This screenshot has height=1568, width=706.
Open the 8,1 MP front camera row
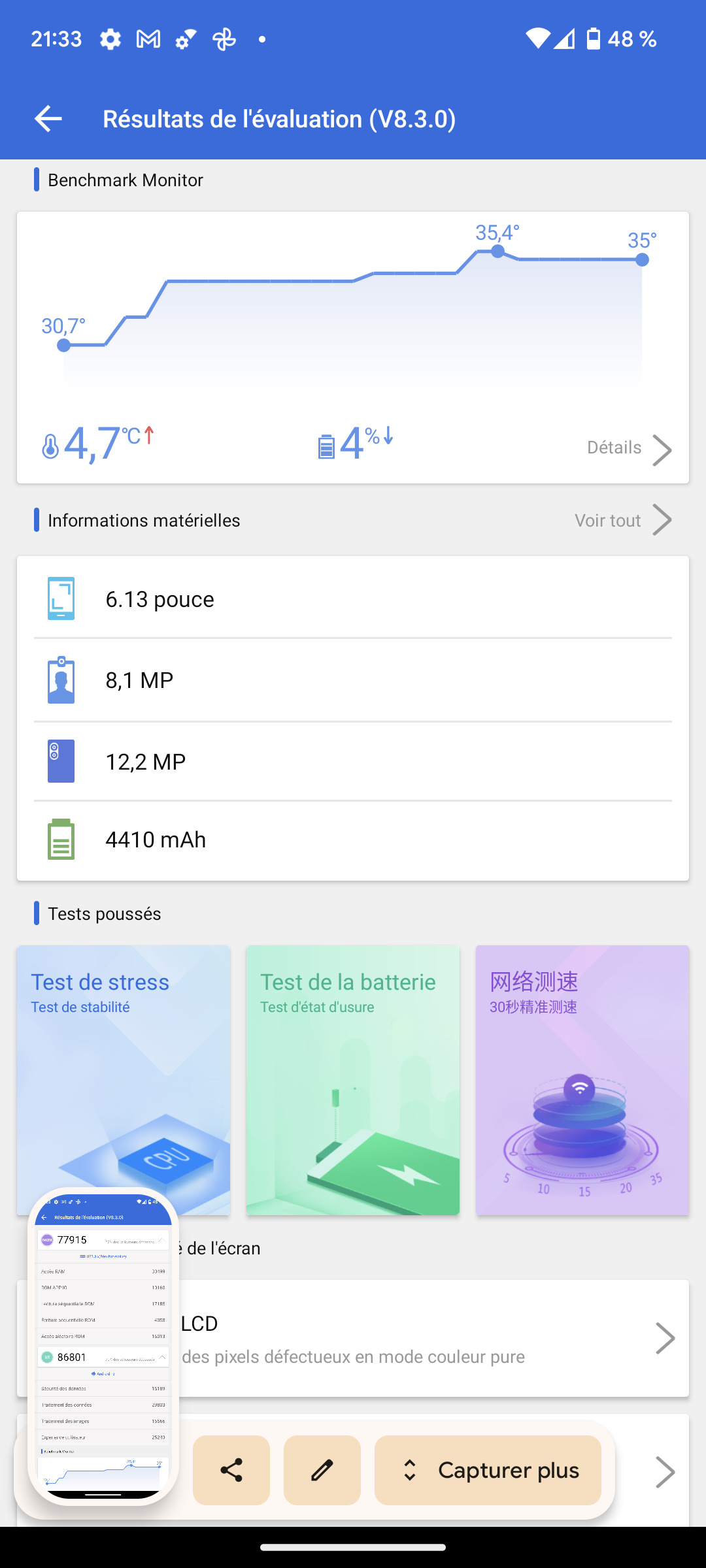[353, 681]
